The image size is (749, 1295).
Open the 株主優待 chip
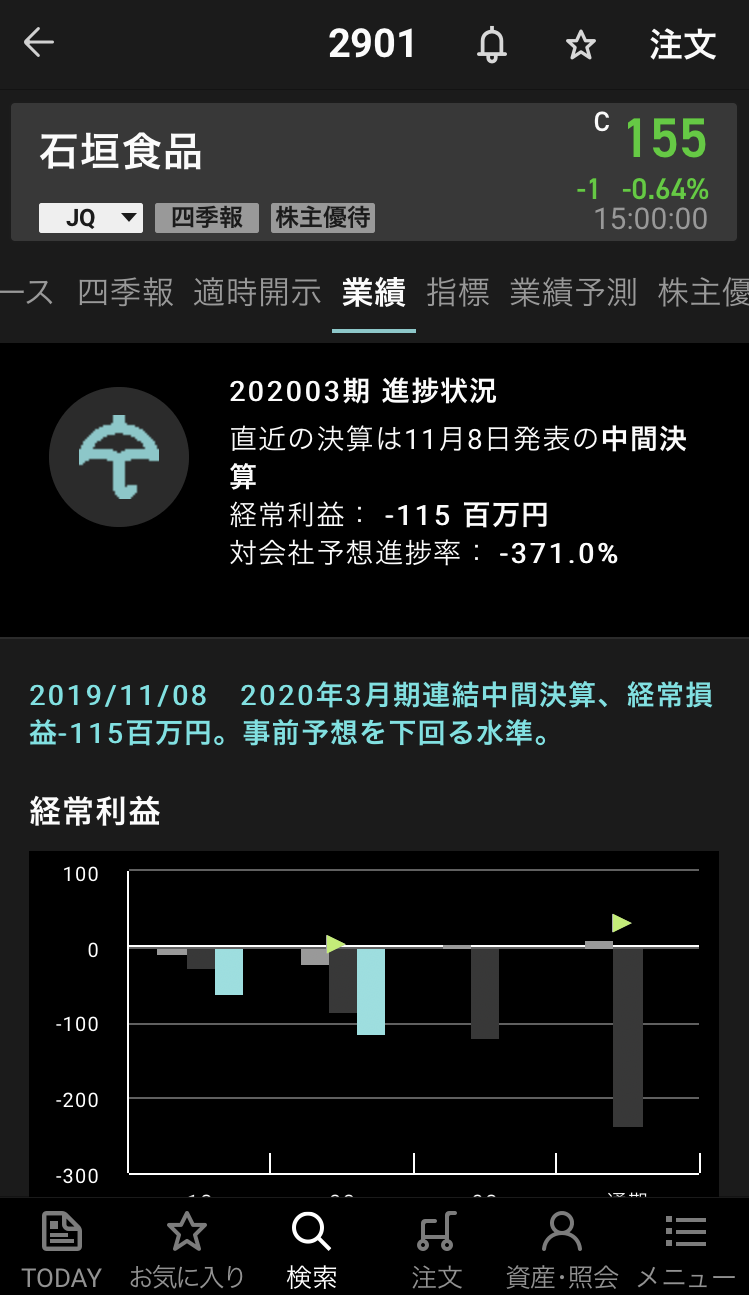point(323,218)
